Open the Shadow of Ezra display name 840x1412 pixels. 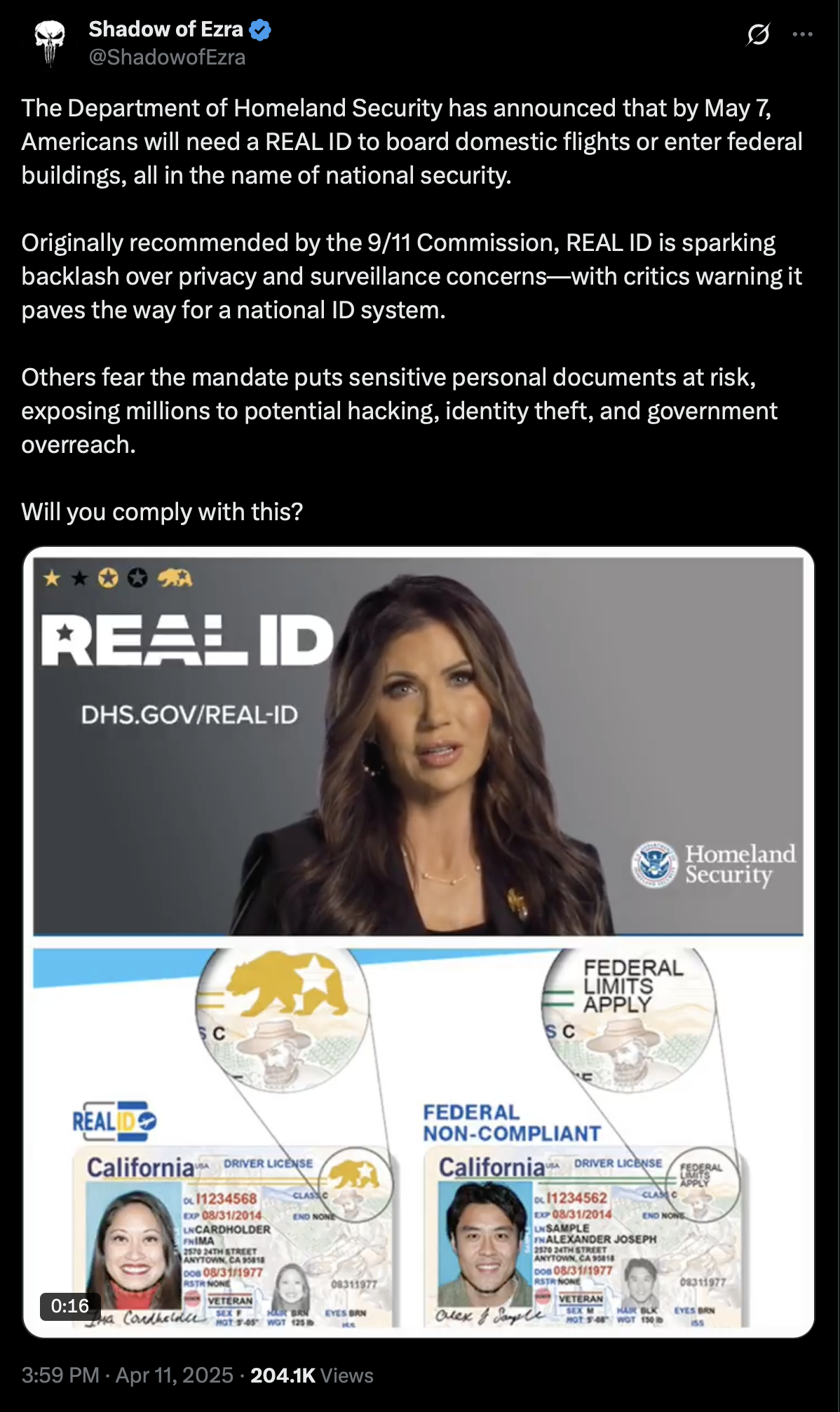(166, 29)
